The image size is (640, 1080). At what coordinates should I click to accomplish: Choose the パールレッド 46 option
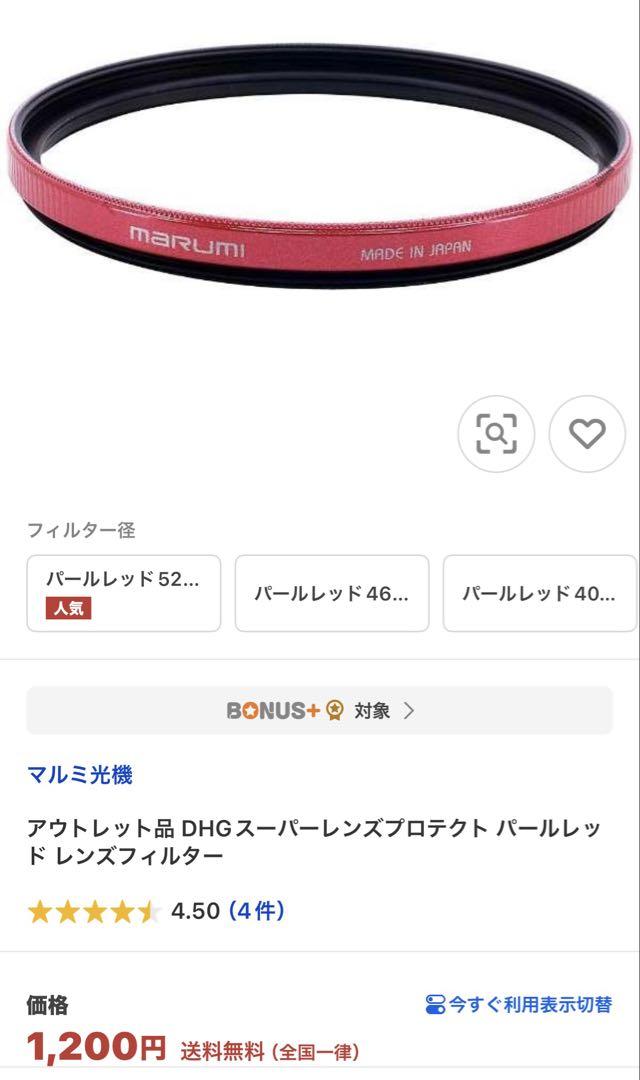[x=332, y=593]
